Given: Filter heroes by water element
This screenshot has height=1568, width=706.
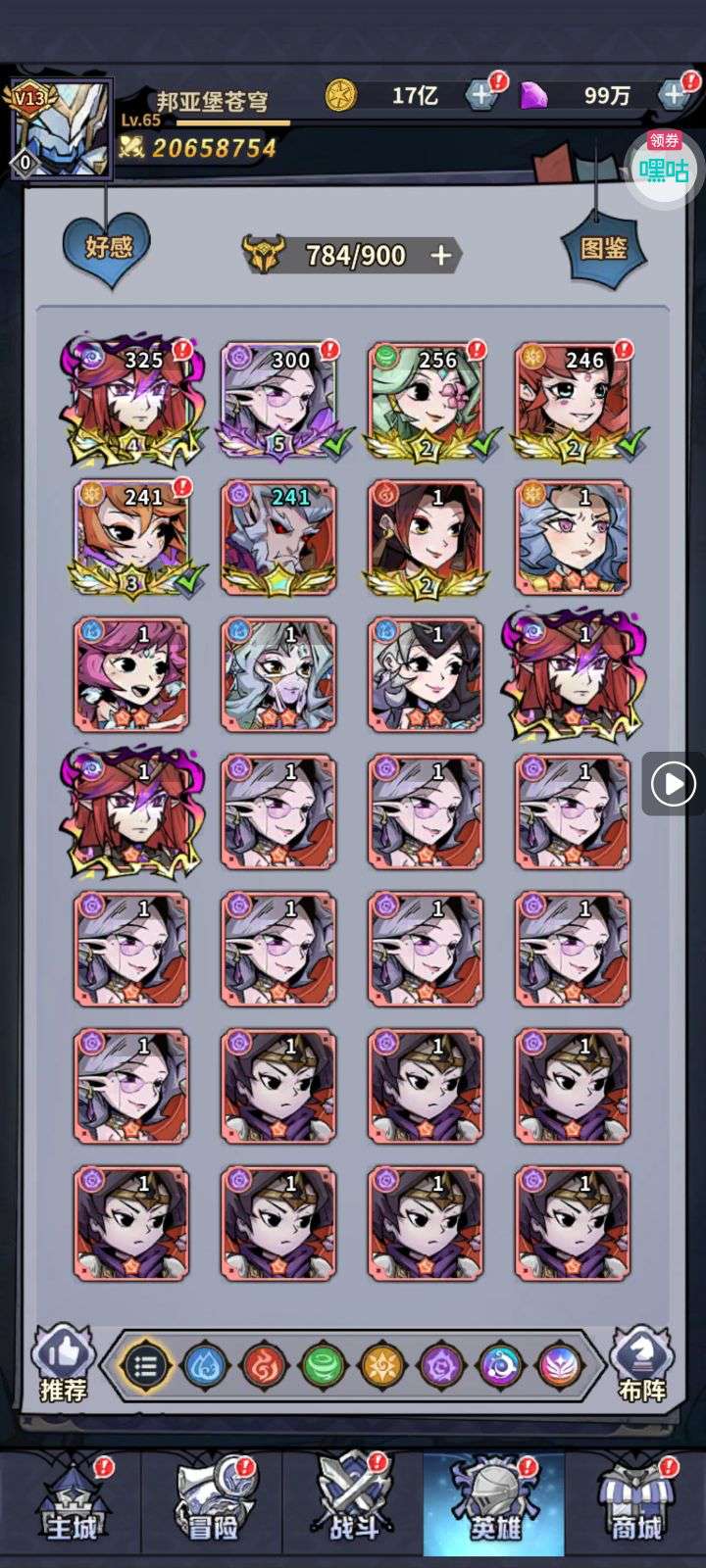Looking at the screenshot, I should point(205,1364).
